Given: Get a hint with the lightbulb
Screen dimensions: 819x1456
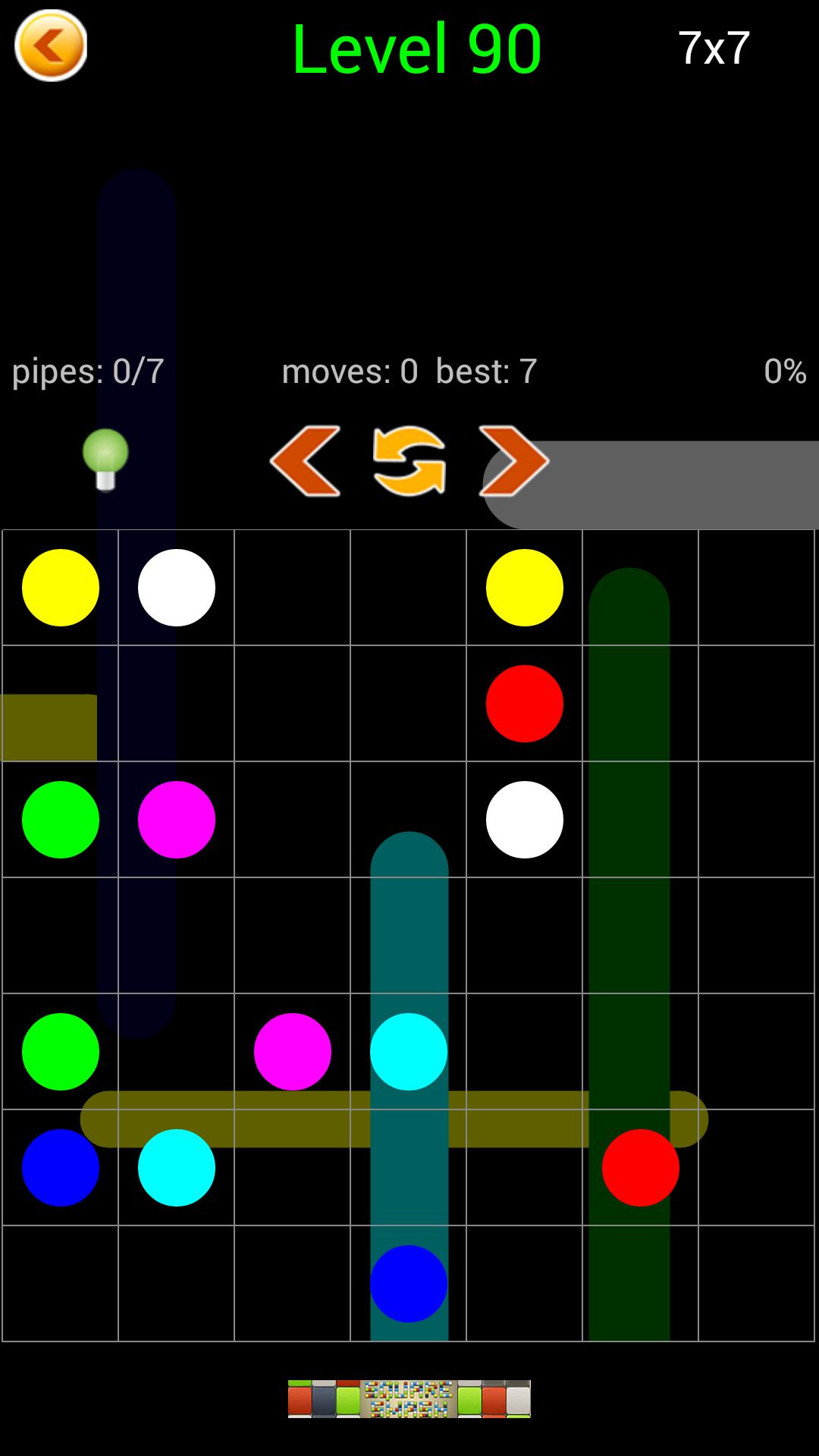Looking at the screenshot, I should tap(105, 460).
